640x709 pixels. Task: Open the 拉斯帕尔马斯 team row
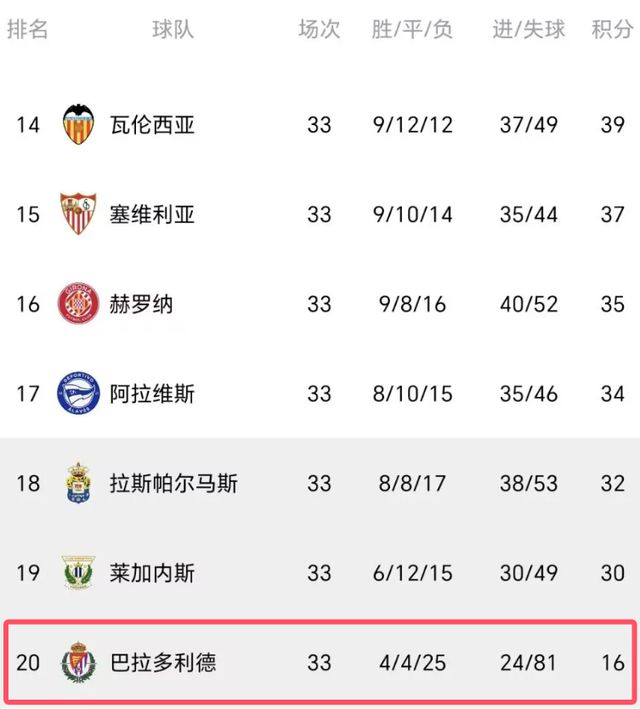tap(174, 484)
